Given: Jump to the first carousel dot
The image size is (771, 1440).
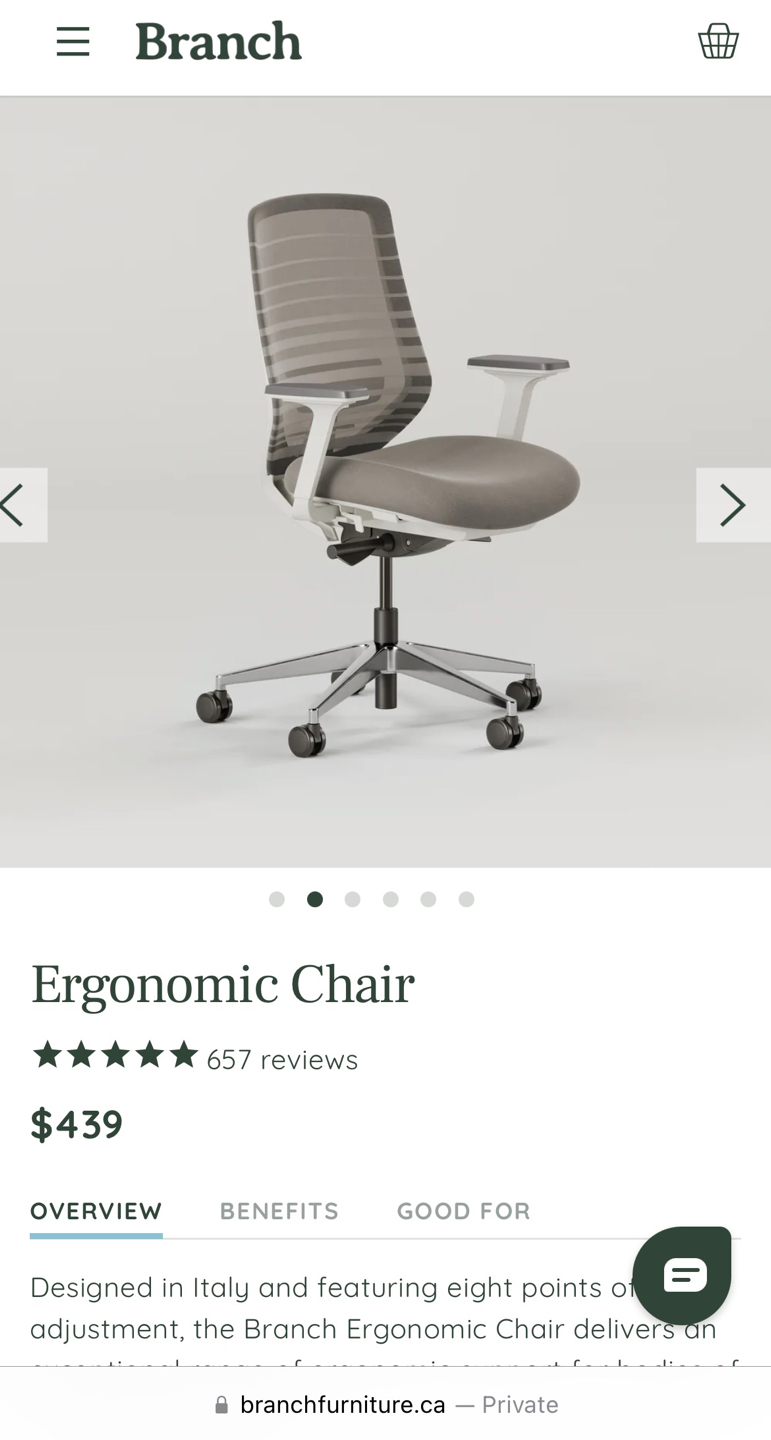Looking at the screenshot, I should tap(277, 899).
